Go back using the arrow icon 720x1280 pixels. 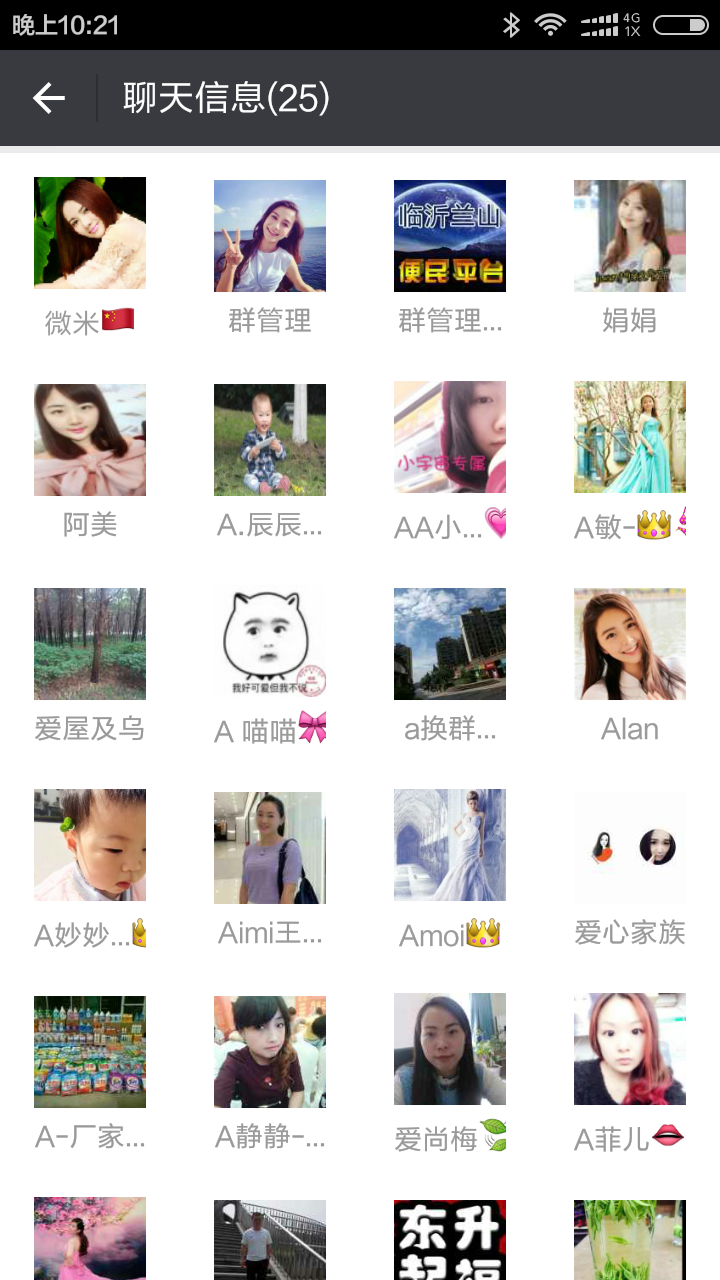49,98
